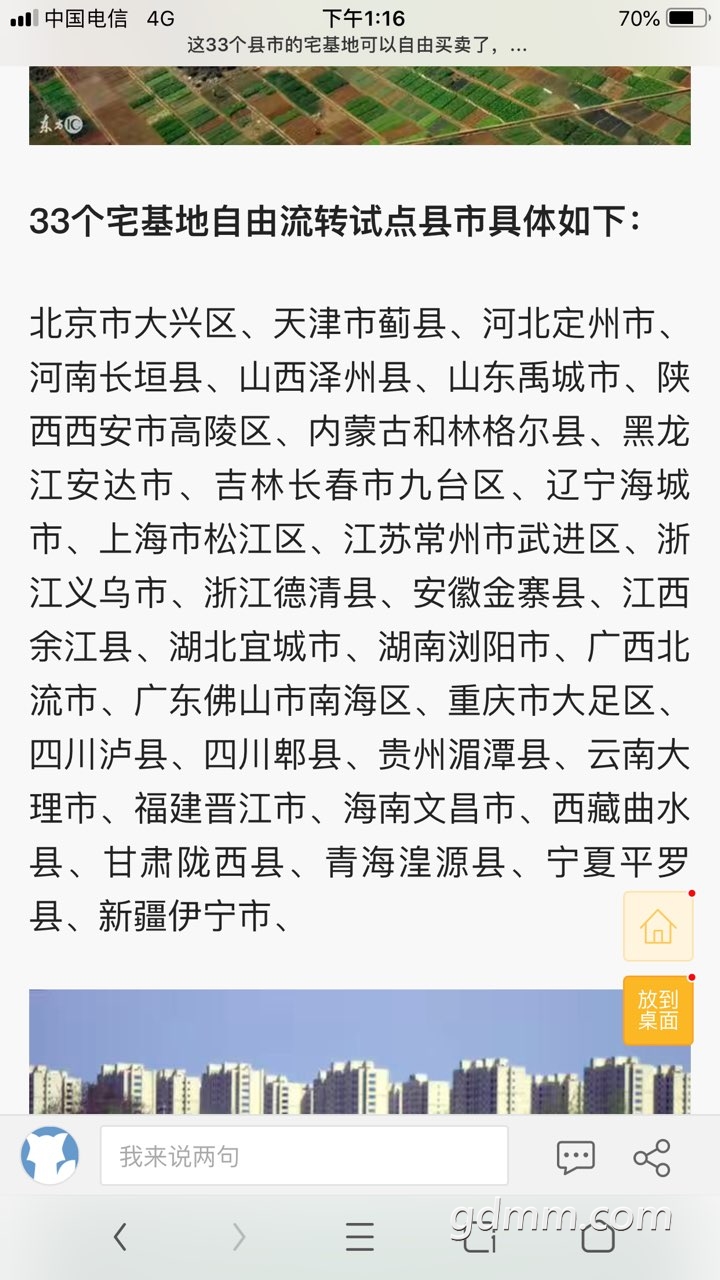
Task: Share this article
Action: 652,1157
